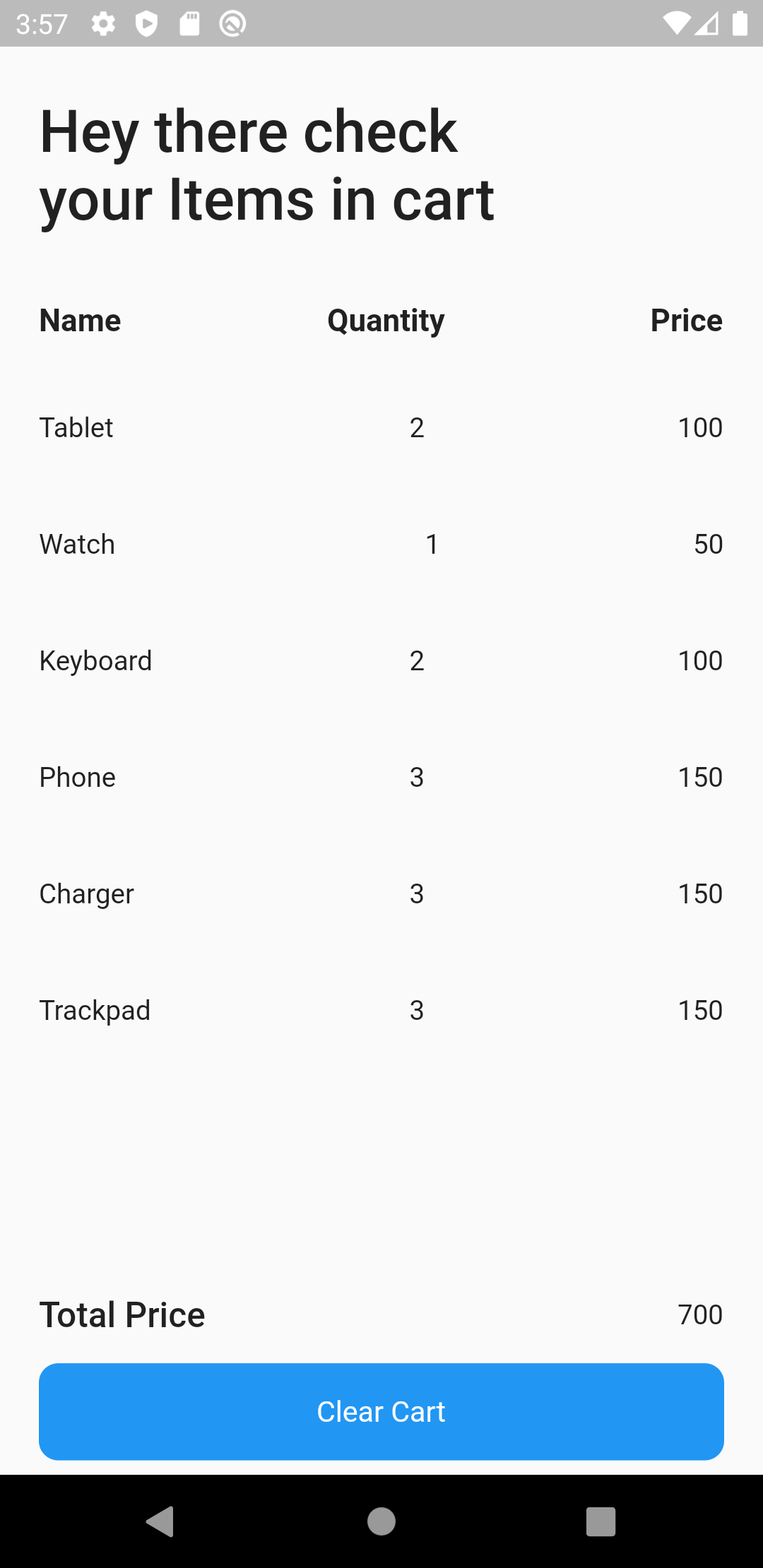Tap the Clear Cart button
Viewport: 763px width, 1568px height.
381,1411
